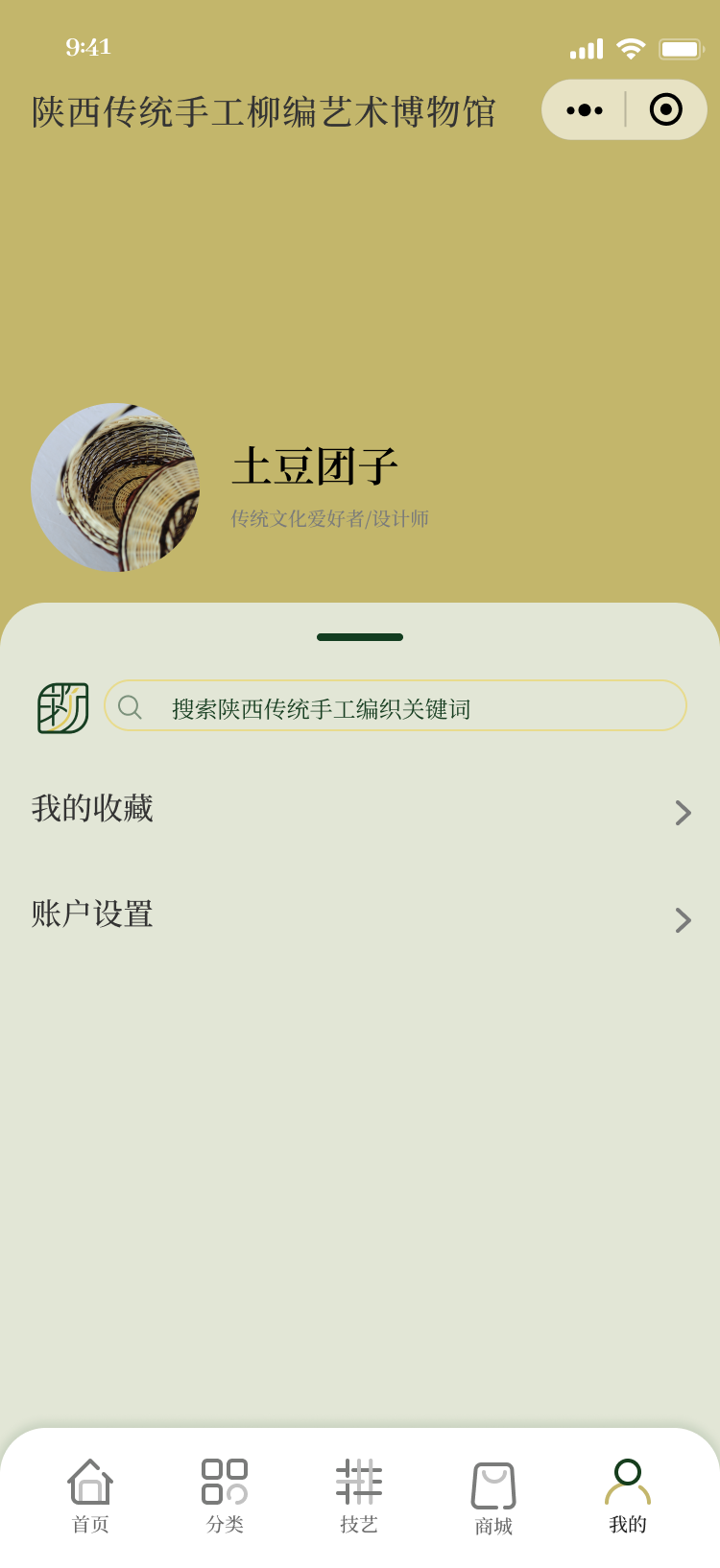
Task: Switch to the 分类 tab
Action: click(225, 1495)
